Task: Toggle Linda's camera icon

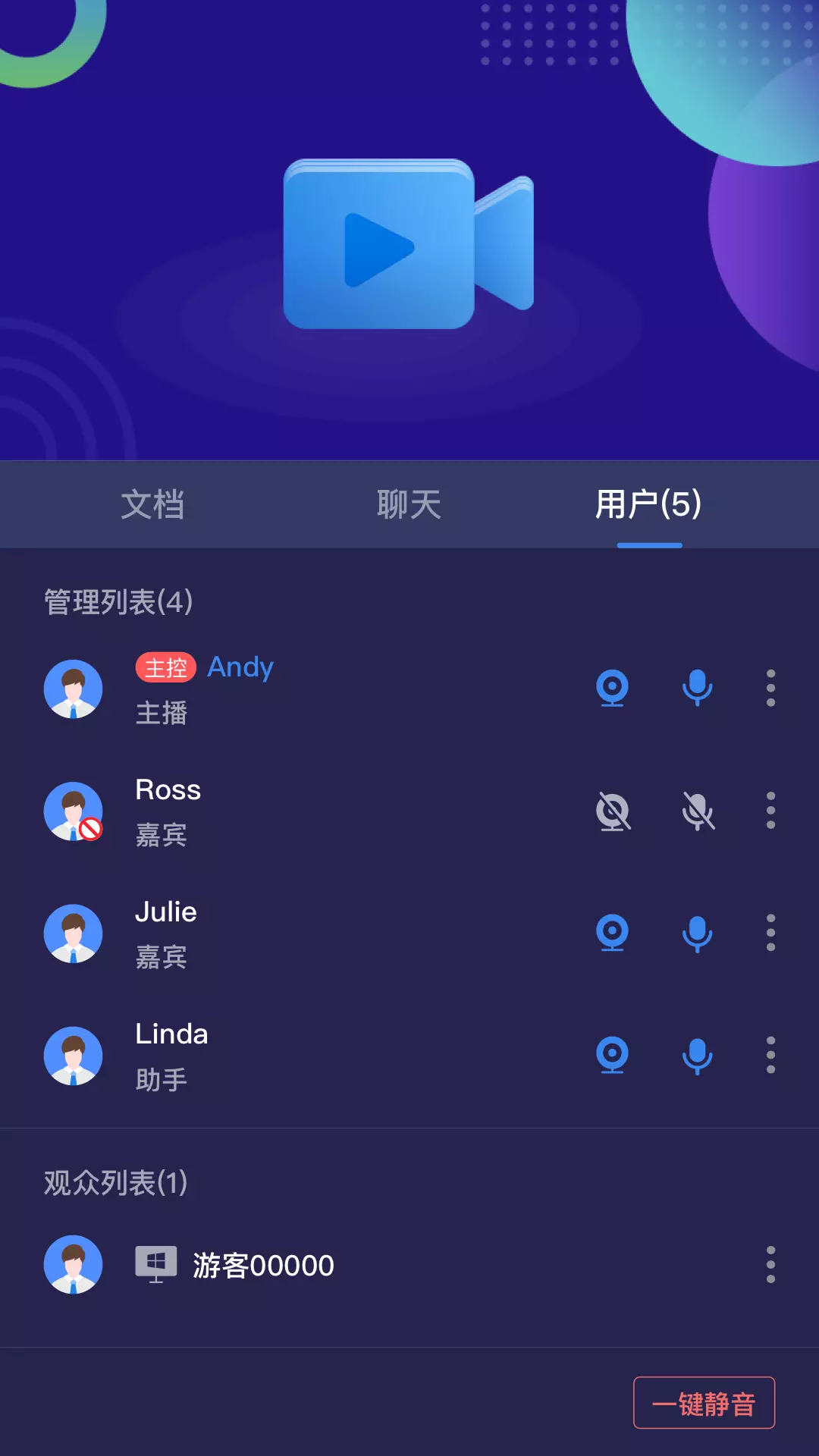Action: 613,1055
